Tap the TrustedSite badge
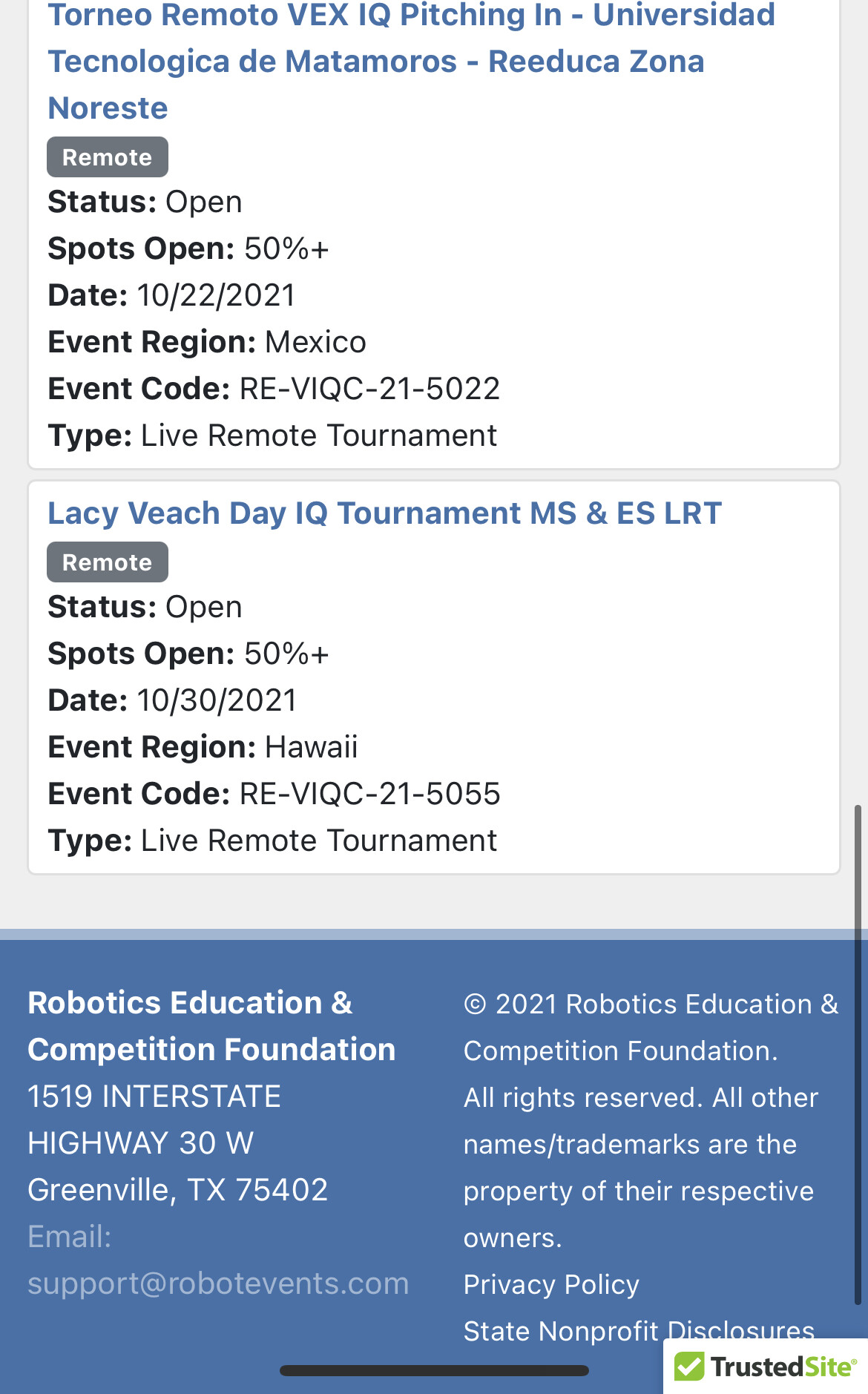The height and width of the screenshot is (1394, 868). click(x=766, y=1366)
